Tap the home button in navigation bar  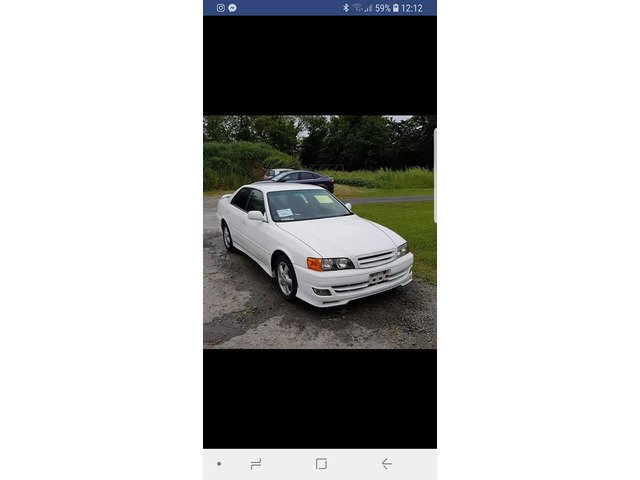tap(321, 464)
